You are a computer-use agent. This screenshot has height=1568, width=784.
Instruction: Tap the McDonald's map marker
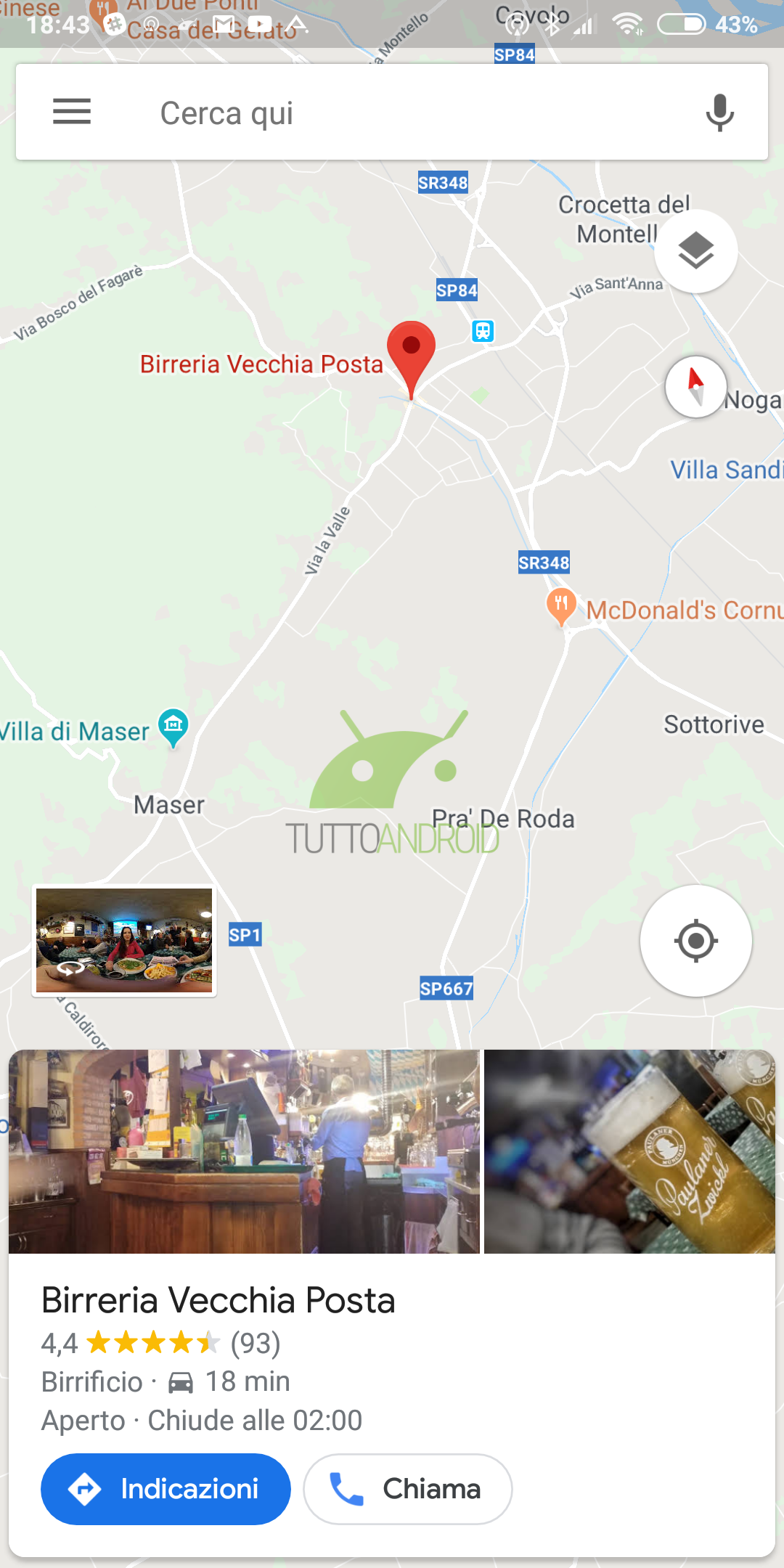(x=561, y=607)
